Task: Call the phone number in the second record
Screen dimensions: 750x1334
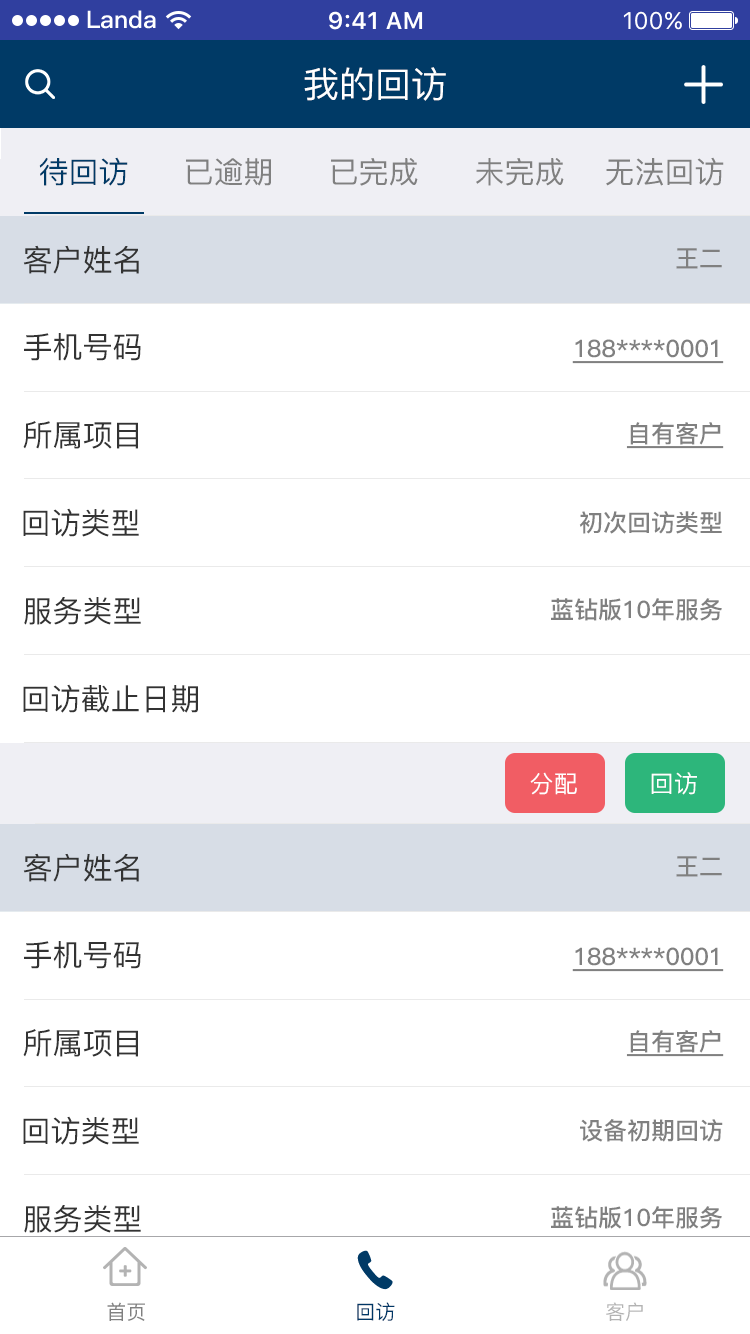Action: click(x=647, y=956)
